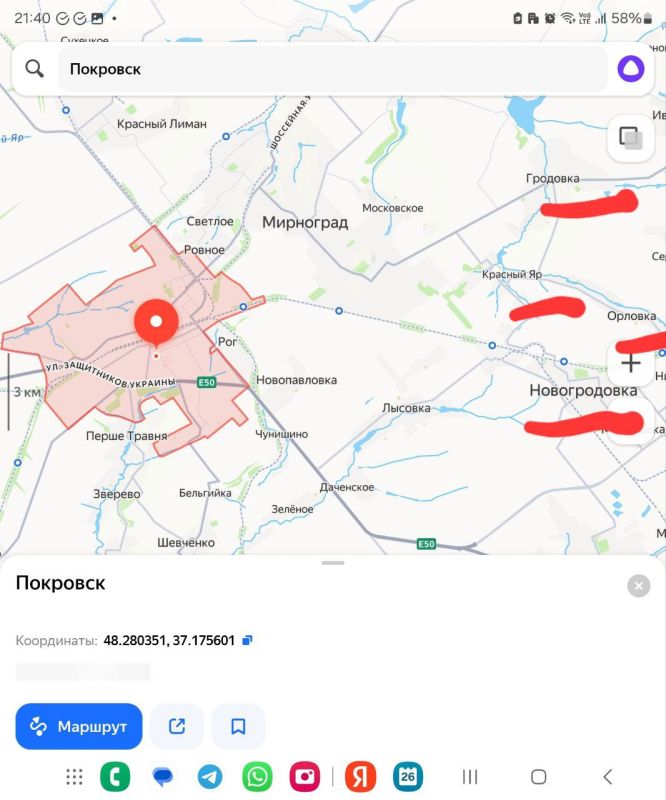
Task: Open the map layers selector
Action: coord(630,137)
